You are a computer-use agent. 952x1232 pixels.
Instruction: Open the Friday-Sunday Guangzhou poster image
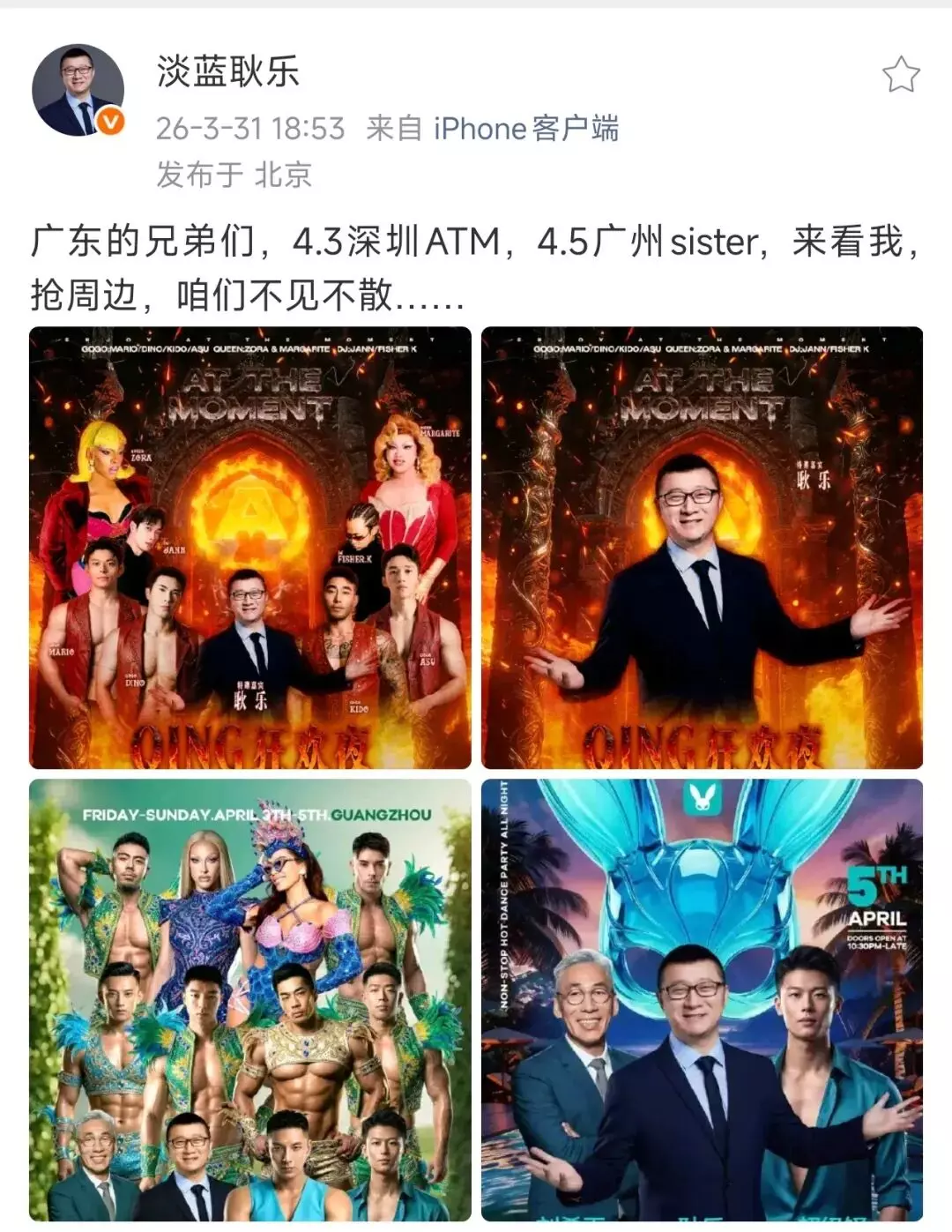click(x=250, y=999)
